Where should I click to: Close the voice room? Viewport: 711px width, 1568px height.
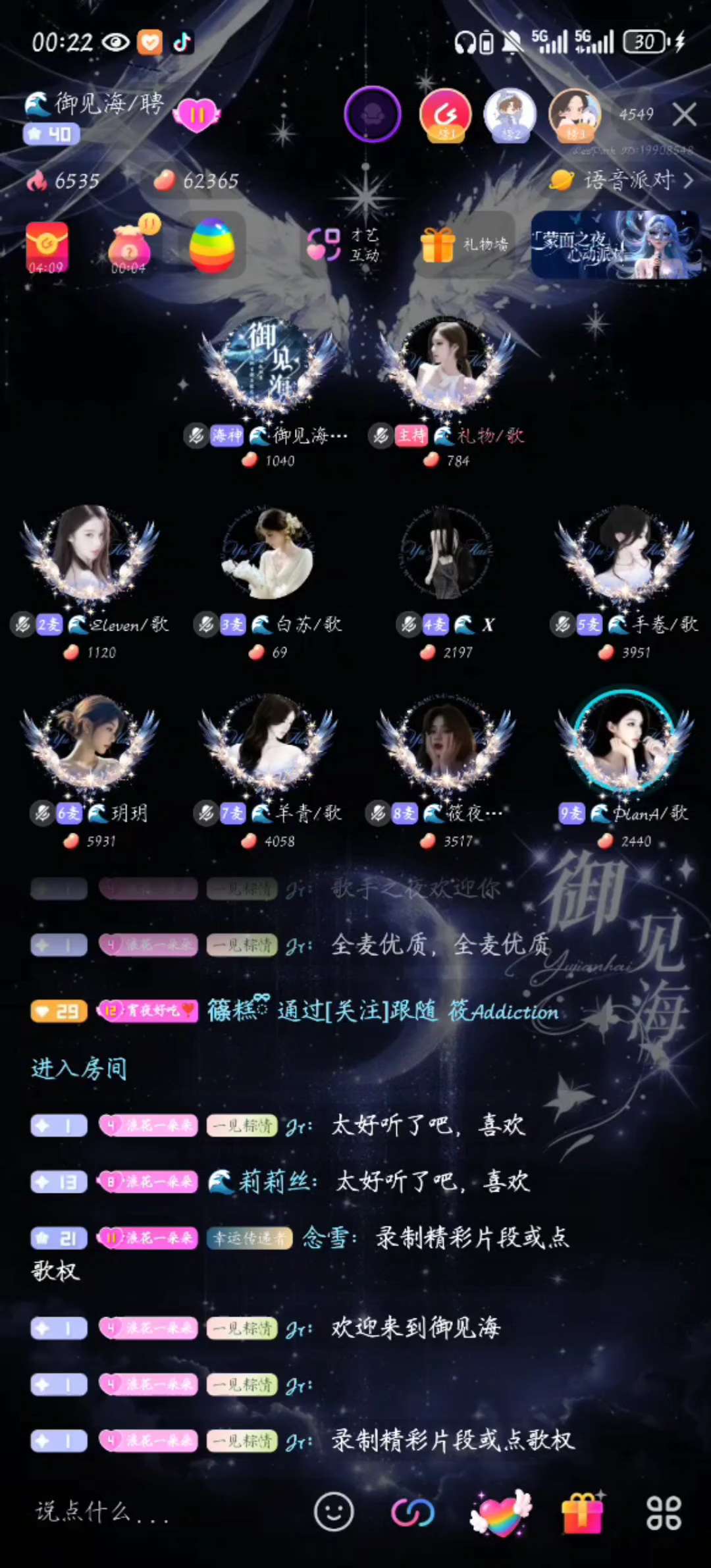pyautogui.click(x=685, y=115)
